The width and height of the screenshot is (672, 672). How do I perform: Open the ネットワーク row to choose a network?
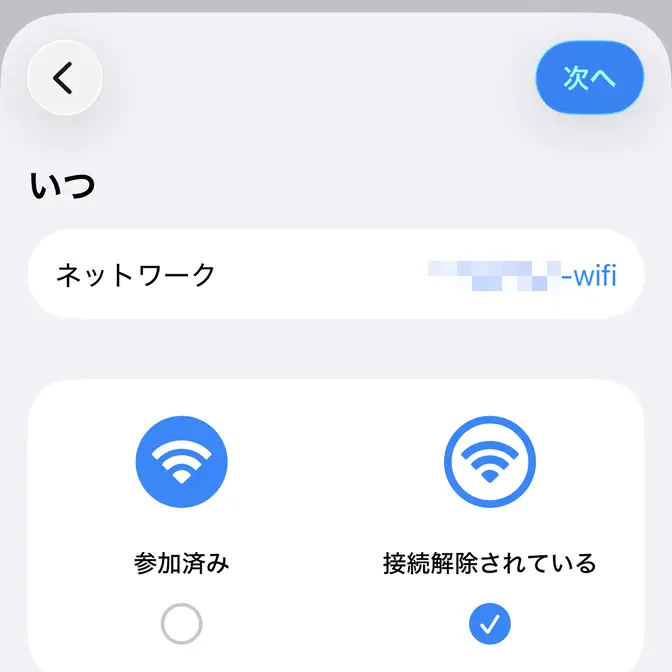click(x=336, y=274)
